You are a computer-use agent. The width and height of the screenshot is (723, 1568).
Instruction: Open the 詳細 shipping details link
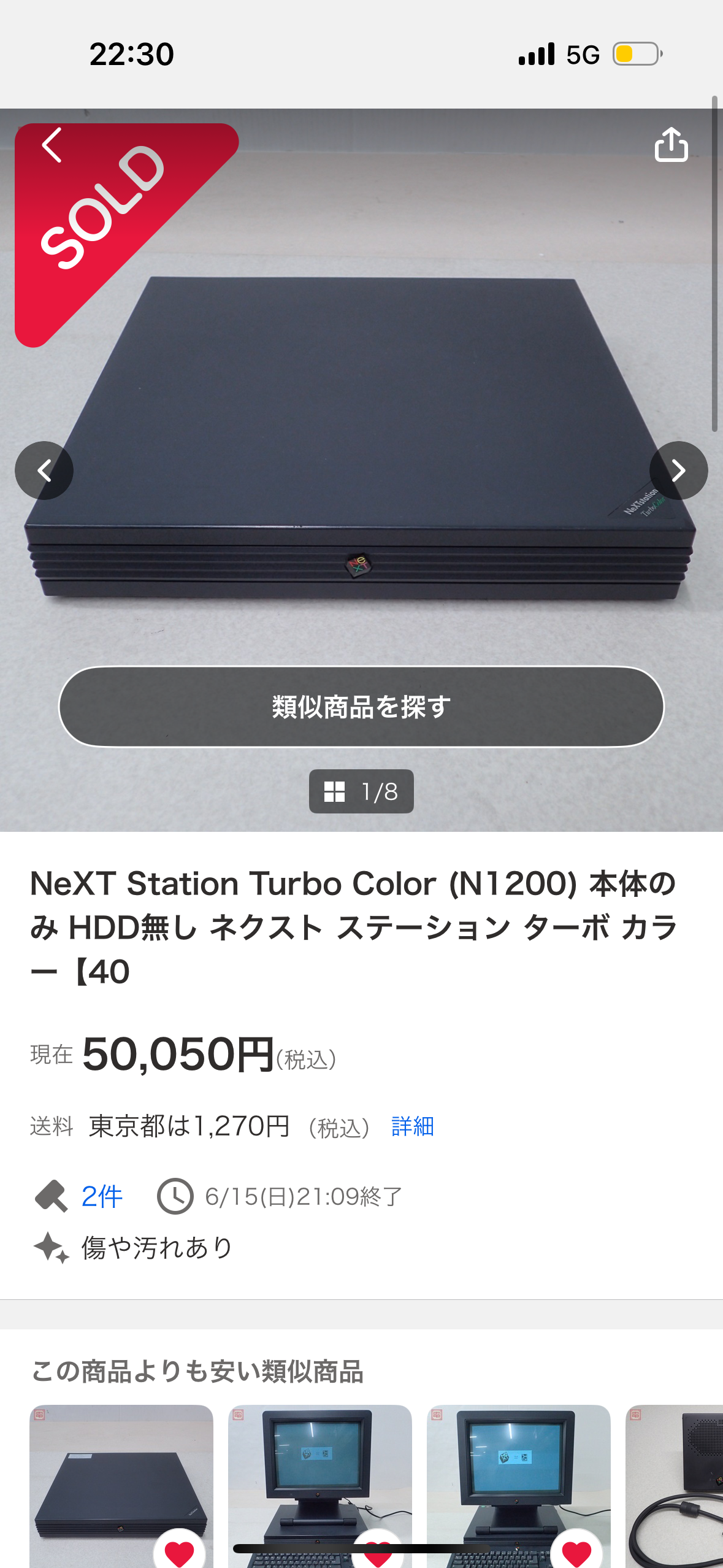coord(413,1126)
